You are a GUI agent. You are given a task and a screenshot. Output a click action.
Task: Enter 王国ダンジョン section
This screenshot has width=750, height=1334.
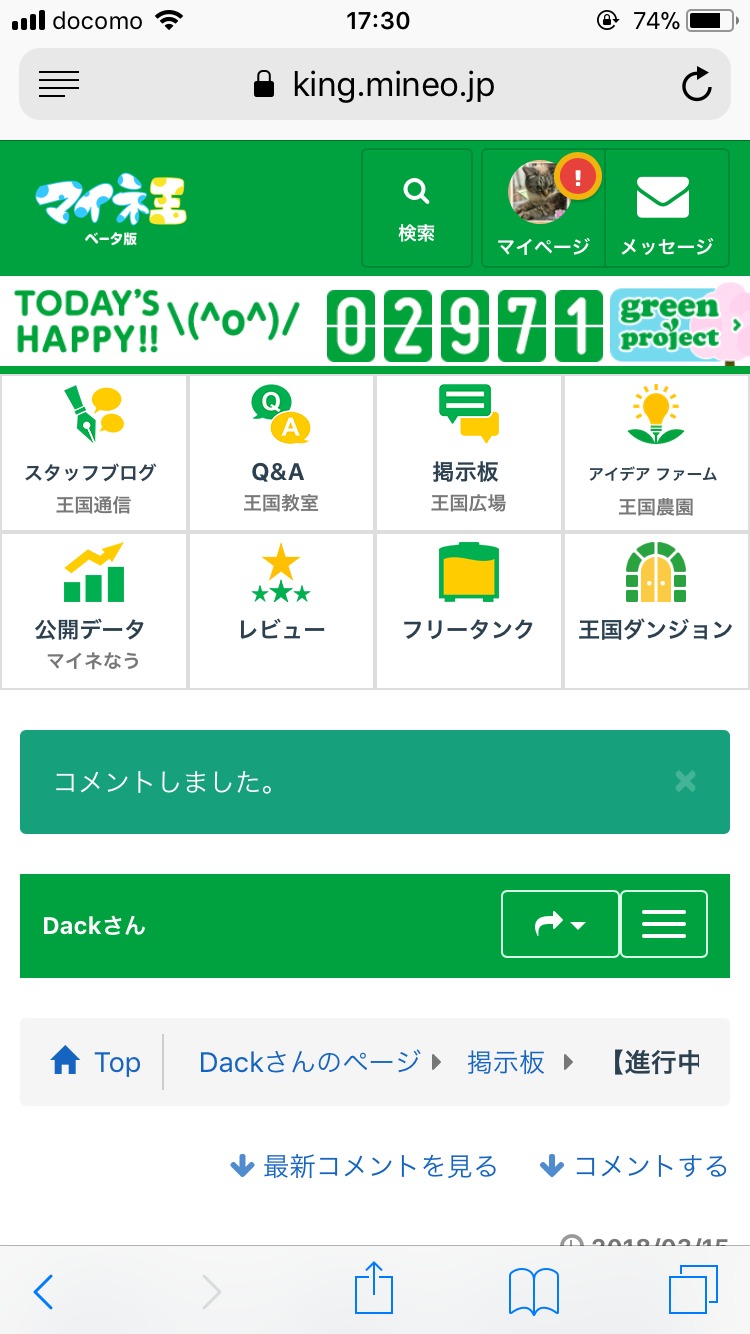point(656,610)
